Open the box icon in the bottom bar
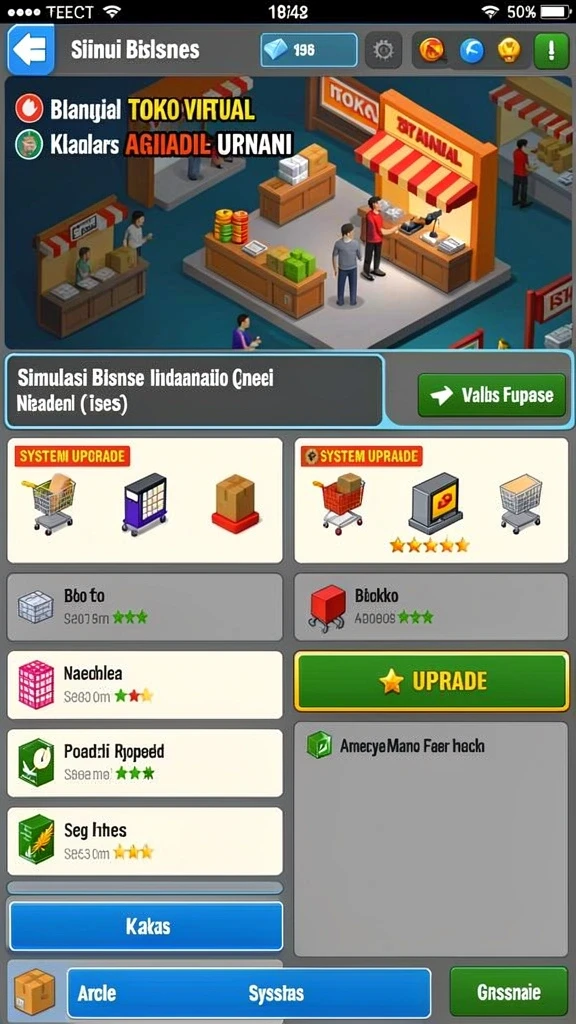The width and height of the screenshot is (576, 1024). tap(35, 993)
